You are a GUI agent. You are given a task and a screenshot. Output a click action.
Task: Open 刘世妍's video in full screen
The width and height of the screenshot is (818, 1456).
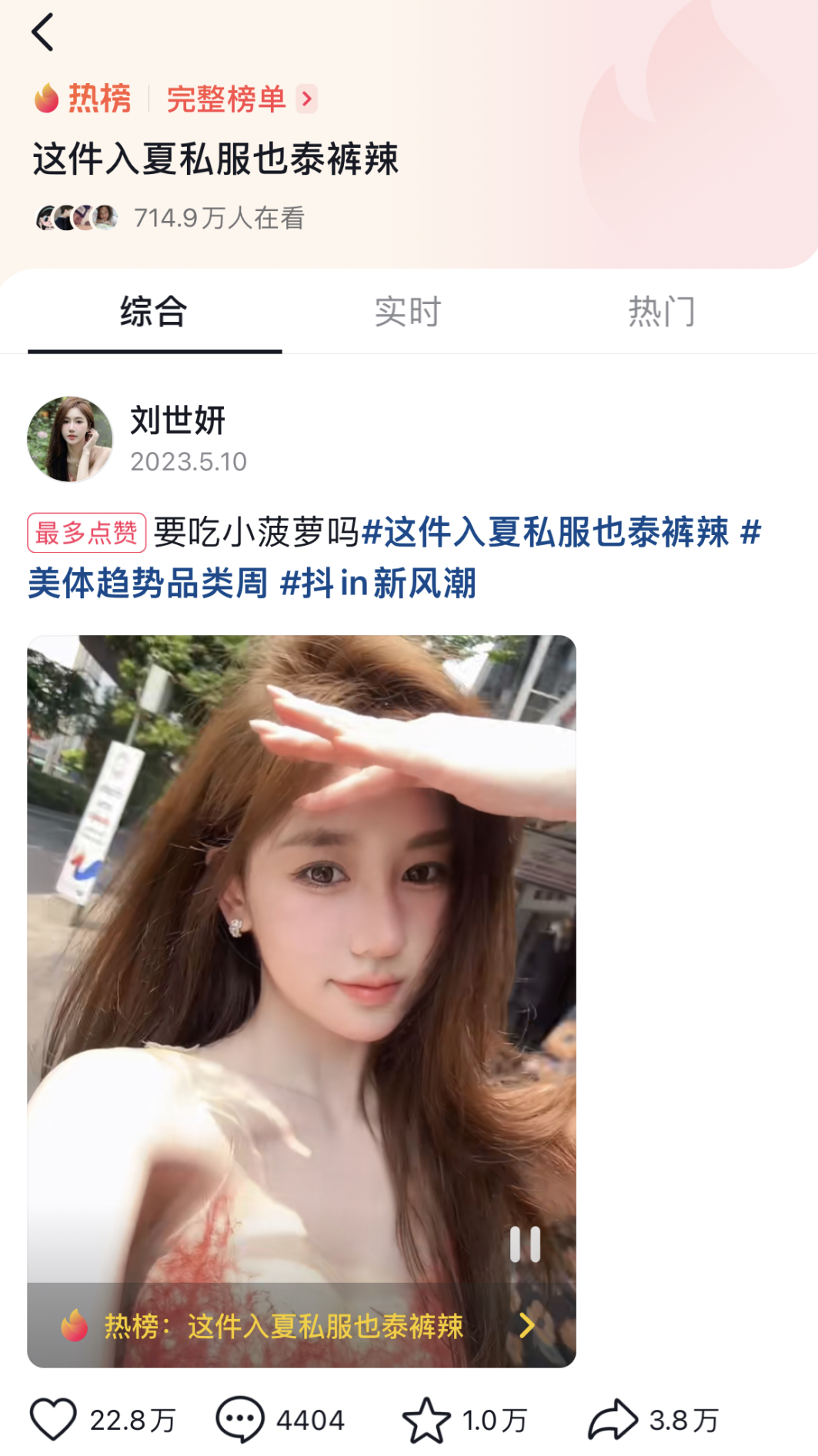coord(301,962)
